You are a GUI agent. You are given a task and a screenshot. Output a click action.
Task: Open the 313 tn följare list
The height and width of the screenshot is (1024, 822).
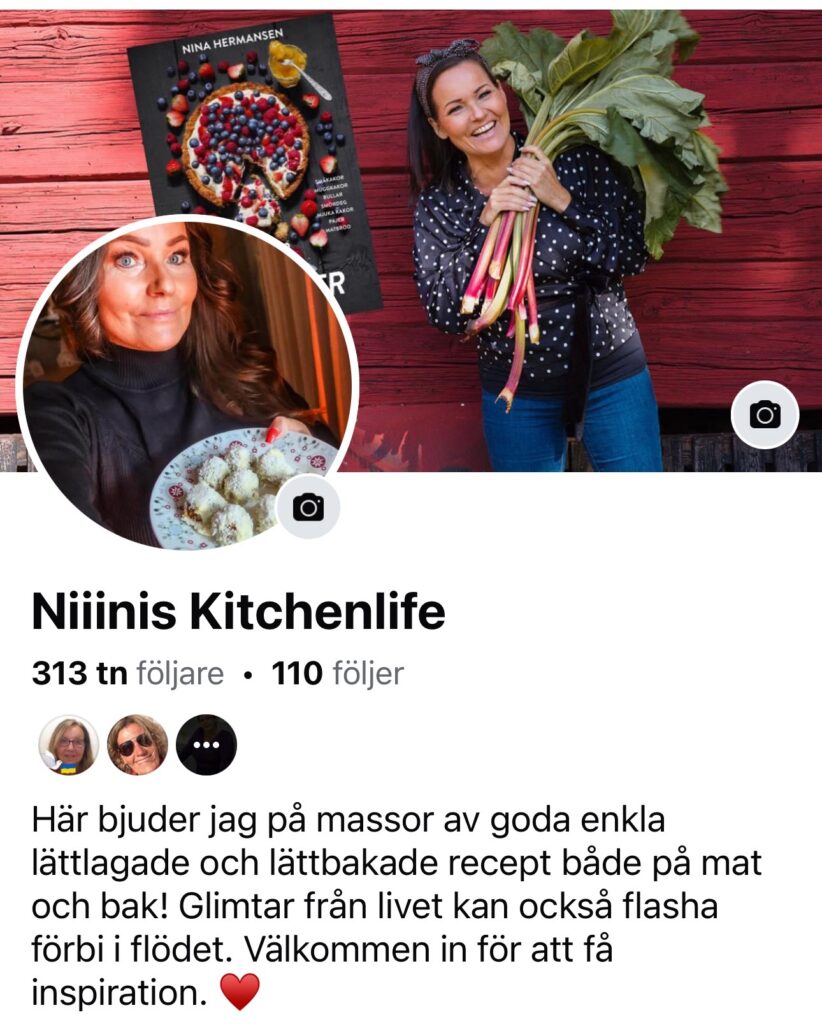point(127,674)
